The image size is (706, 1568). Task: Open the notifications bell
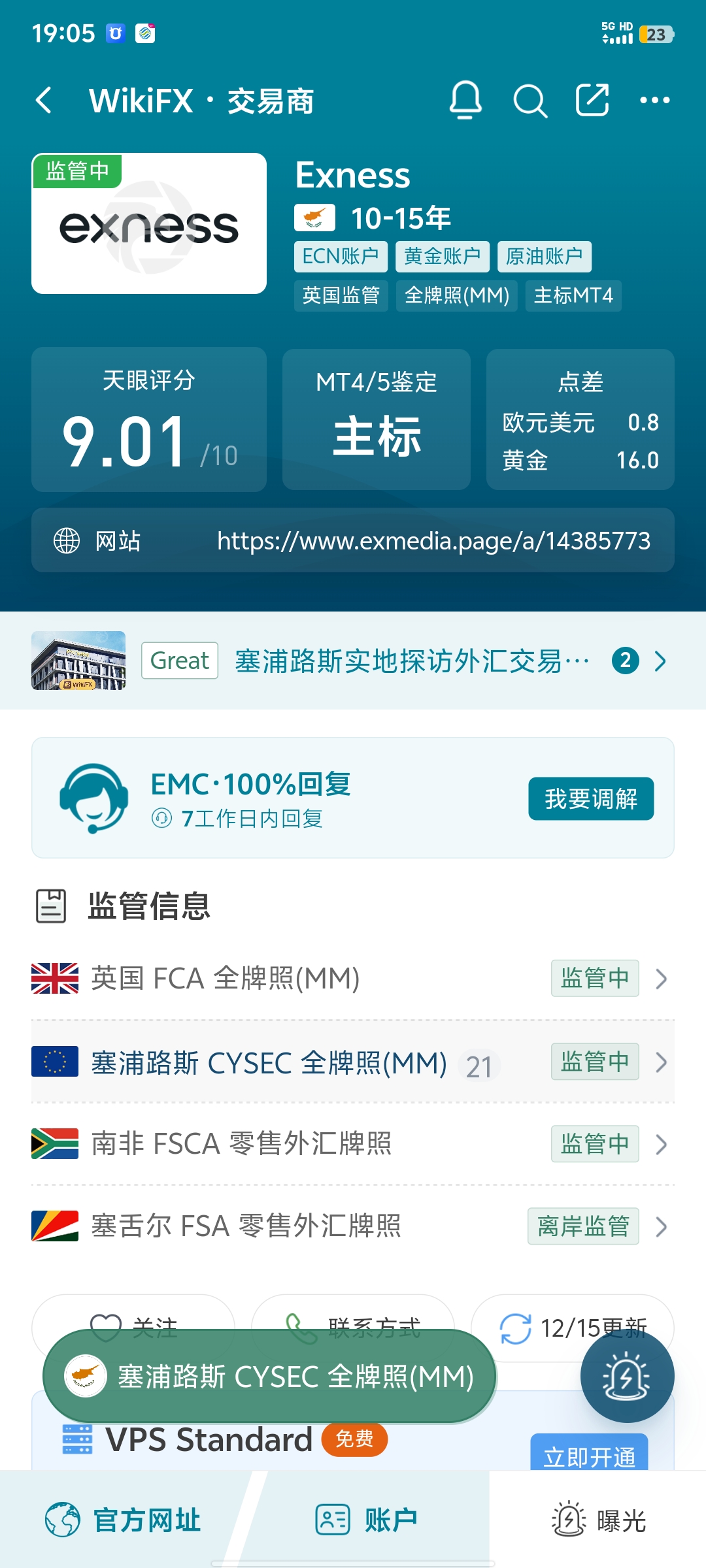tap(465, 101)
